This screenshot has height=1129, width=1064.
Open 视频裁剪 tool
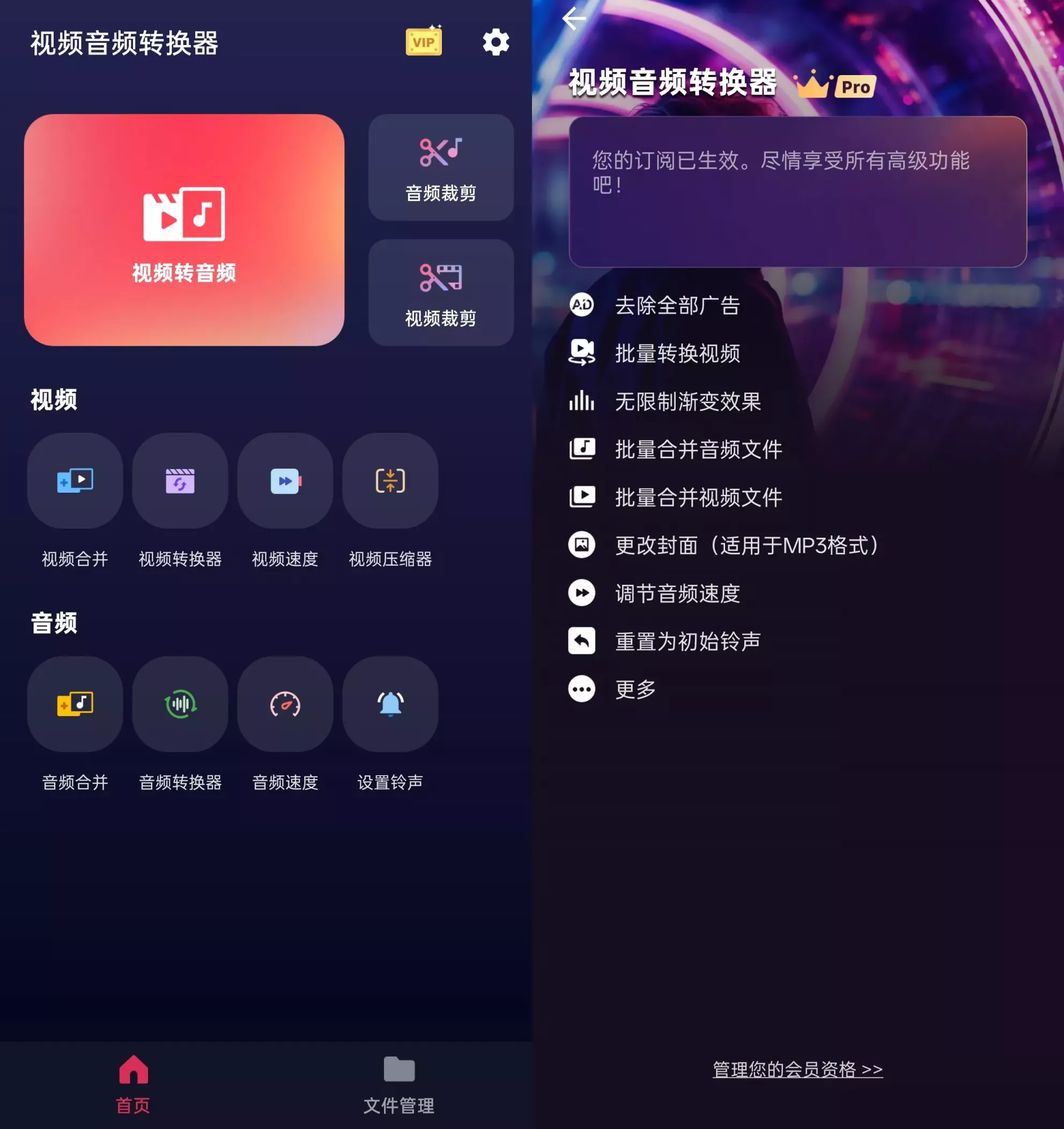pyautogui.click(x=441, y=293)
